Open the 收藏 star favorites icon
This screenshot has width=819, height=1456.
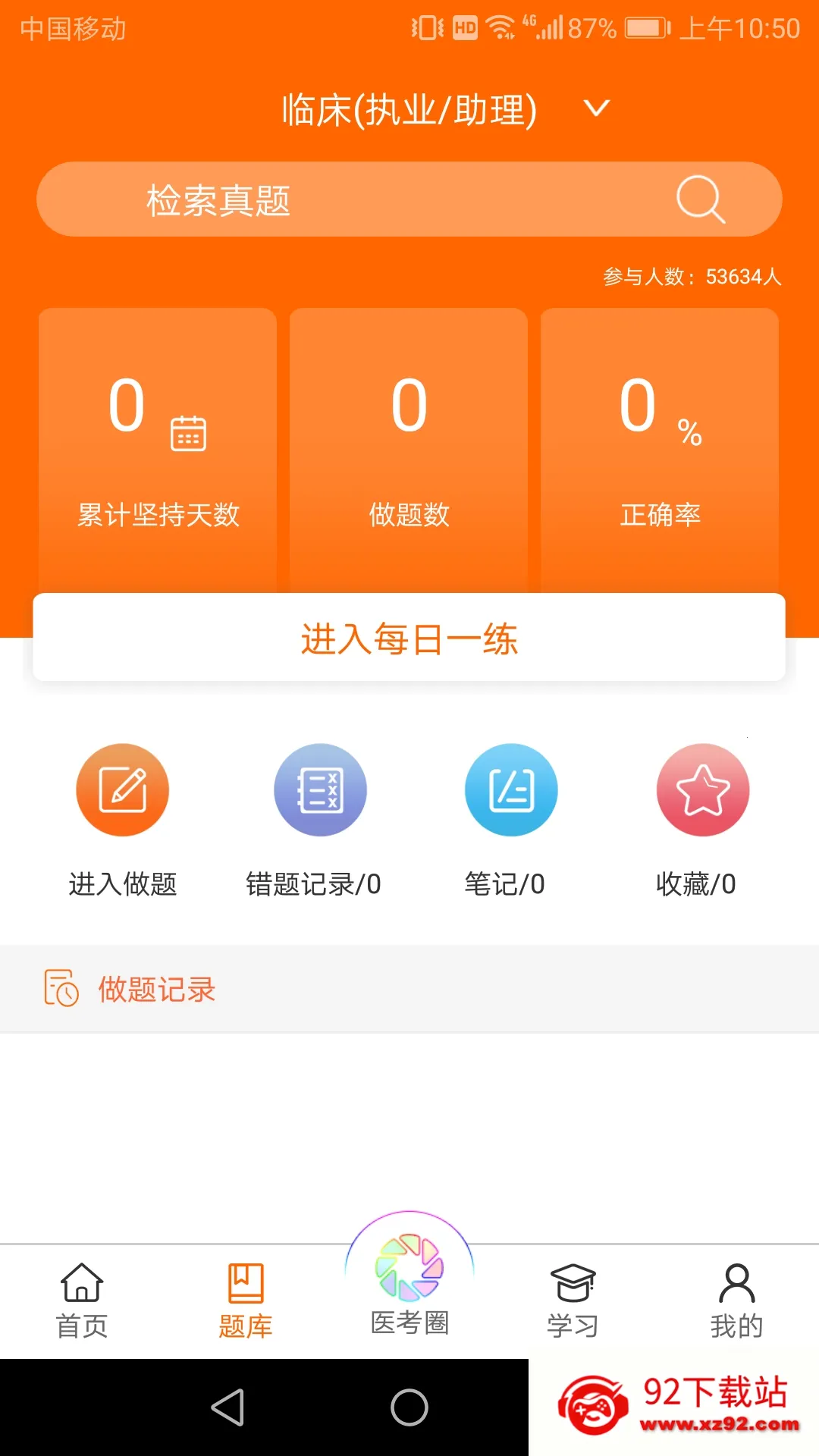703,789
